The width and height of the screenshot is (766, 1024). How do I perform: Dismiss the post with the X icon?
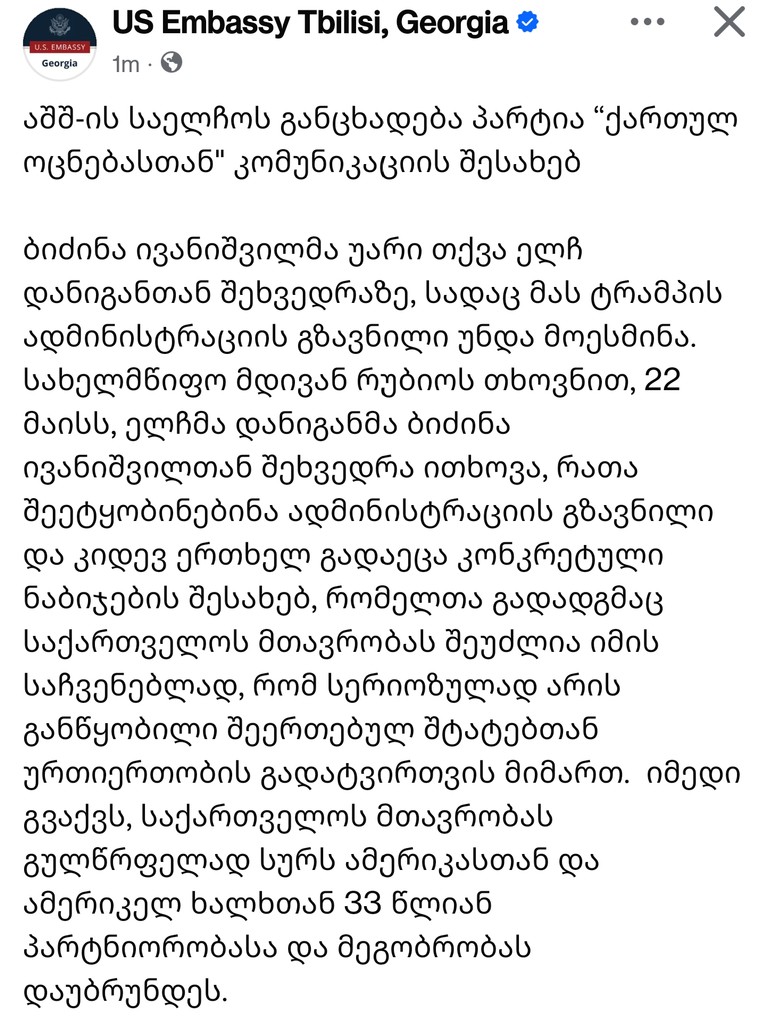[x=729, y=21]
